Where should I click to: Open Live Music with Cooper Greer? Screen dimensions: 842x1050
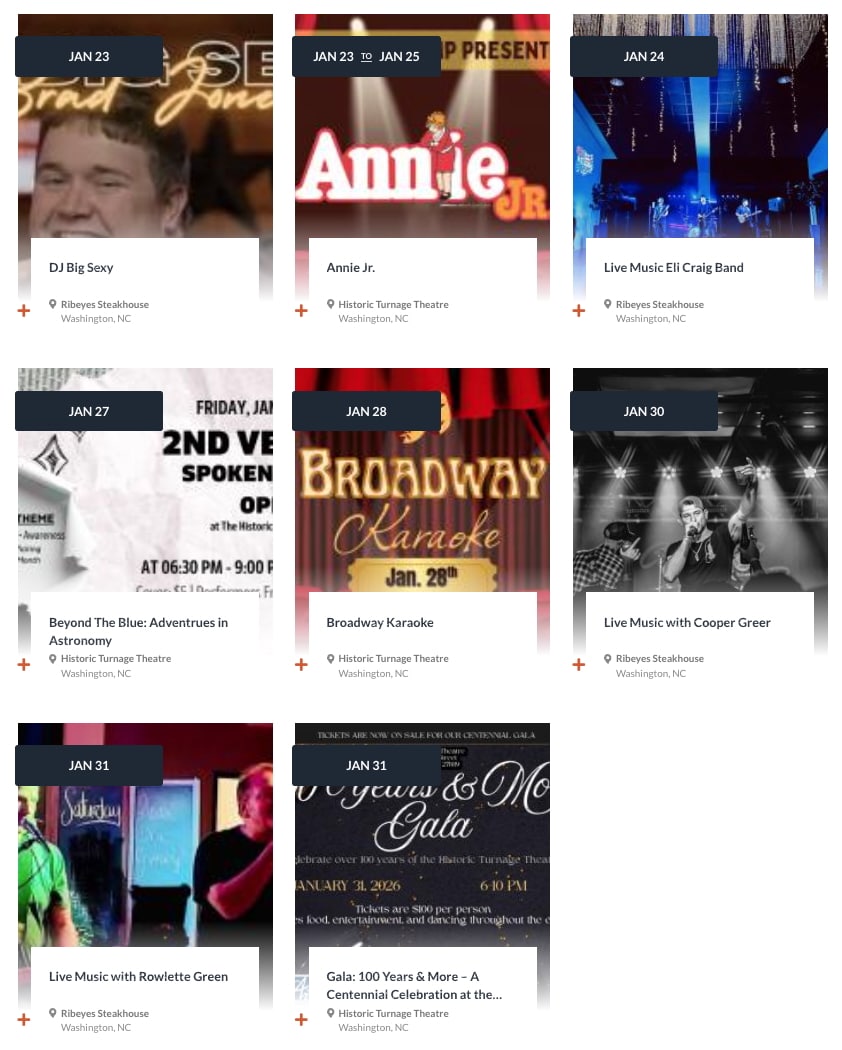[x=687, y=623]
